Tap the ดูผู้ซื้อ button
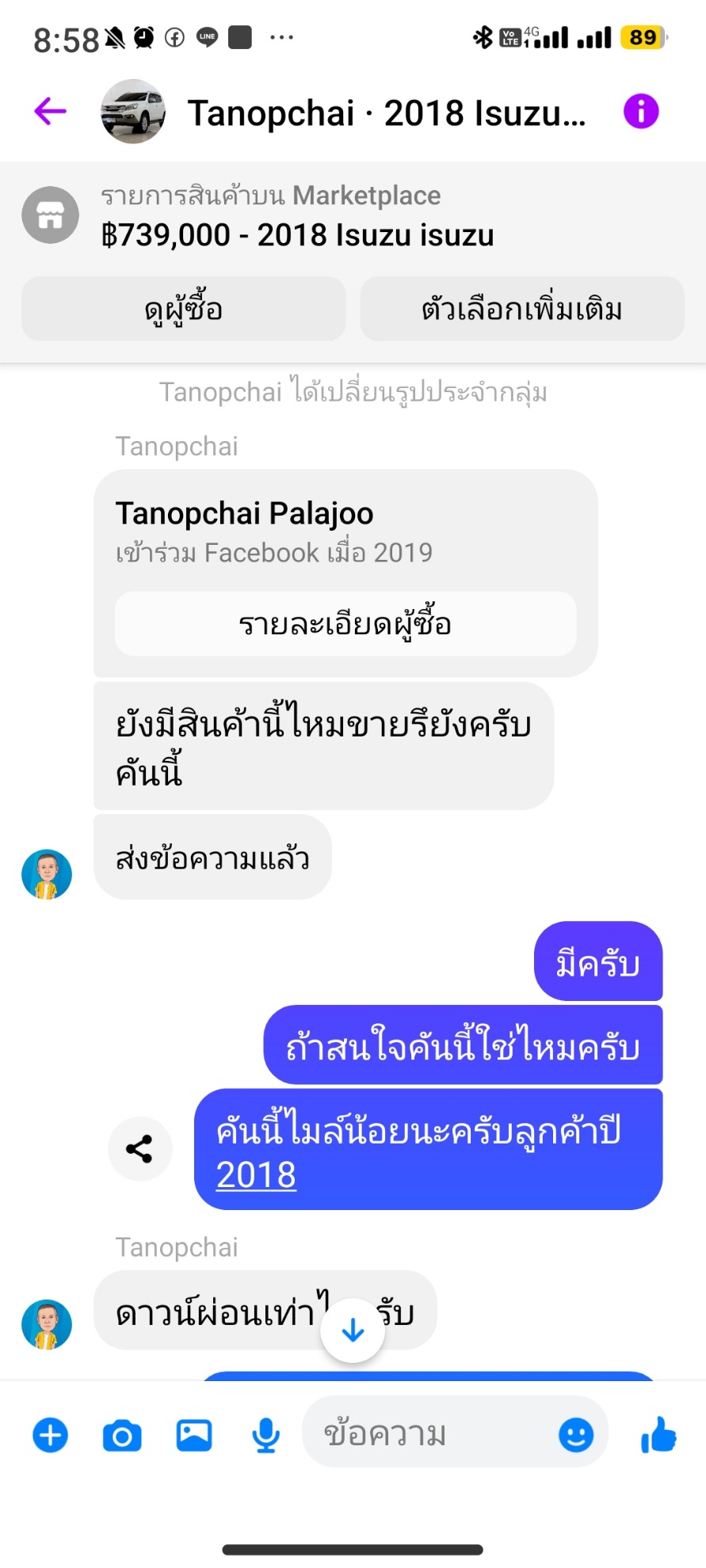 point(184,309)
